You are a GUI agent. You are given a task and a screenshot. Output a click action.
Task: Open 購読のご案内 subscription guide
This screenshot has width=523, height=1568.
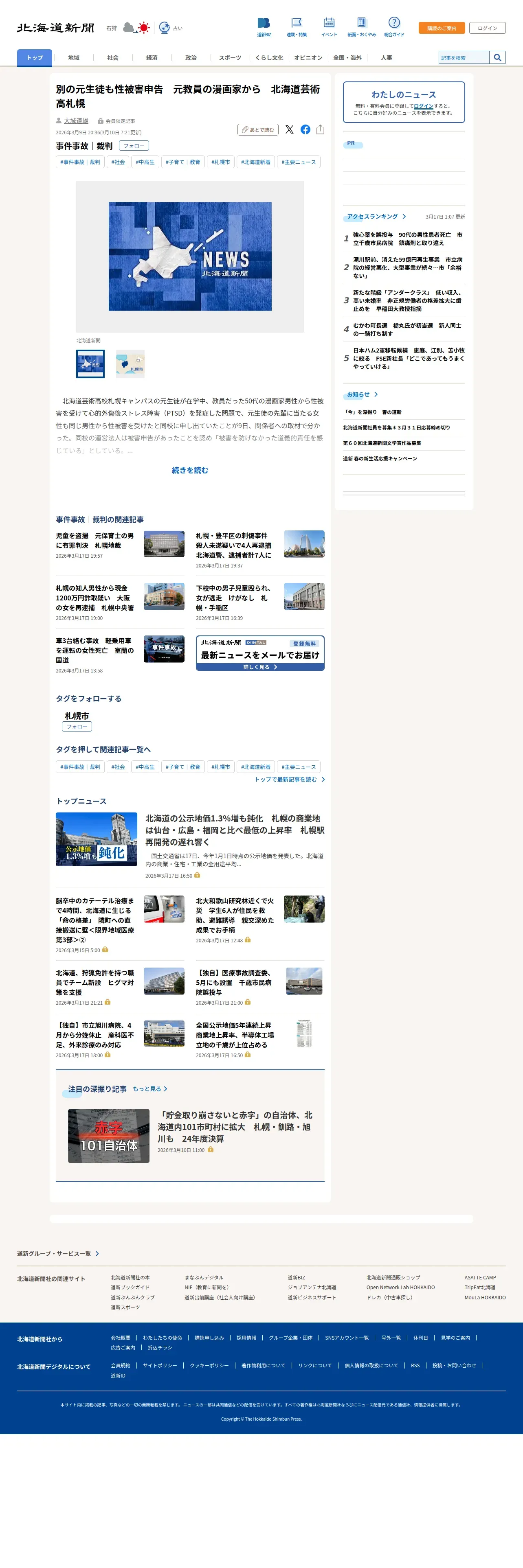tap(442, 28)
